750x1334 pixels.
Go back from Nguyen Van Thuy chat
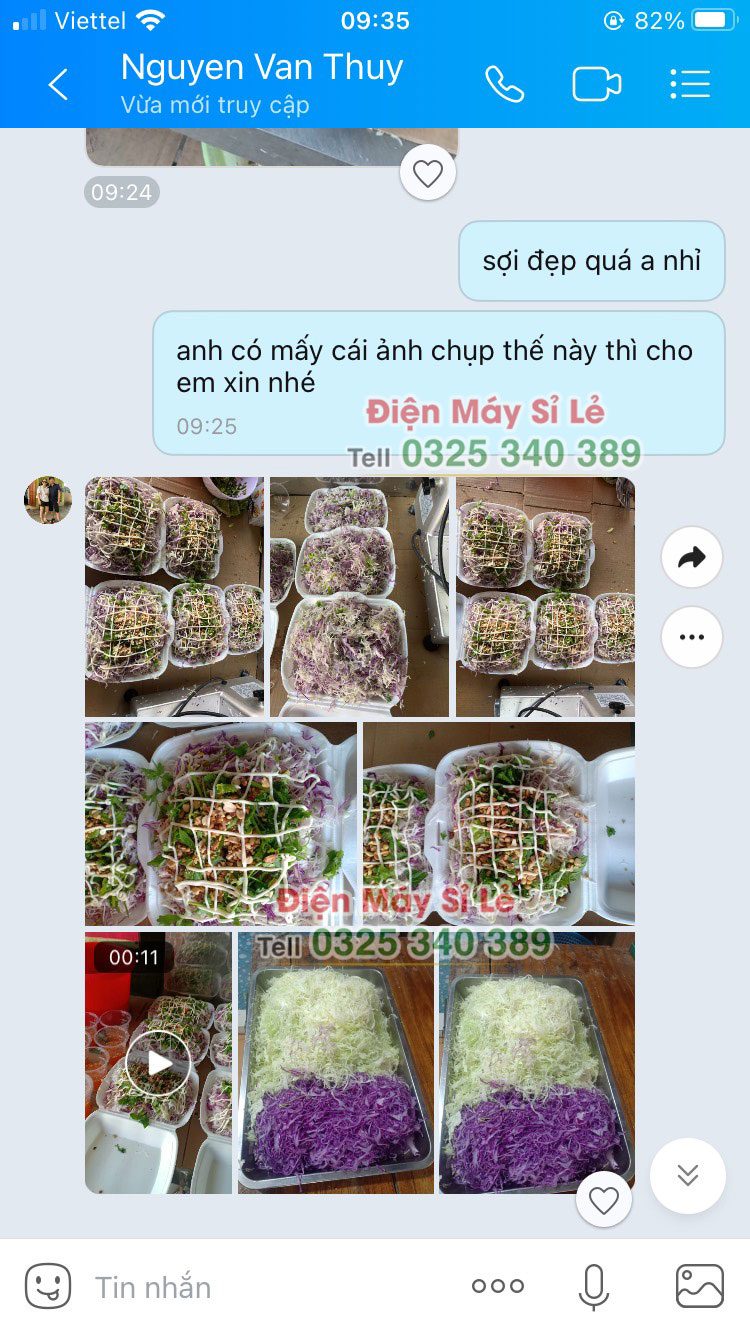(x=58, y=85)
